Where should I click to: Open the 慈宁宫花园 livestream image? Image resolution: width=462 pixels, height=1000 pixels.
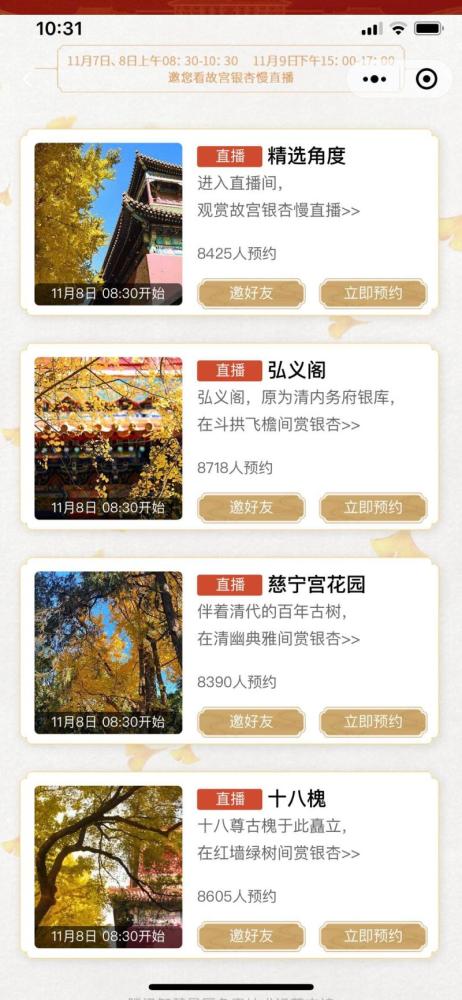click(108, 652)
